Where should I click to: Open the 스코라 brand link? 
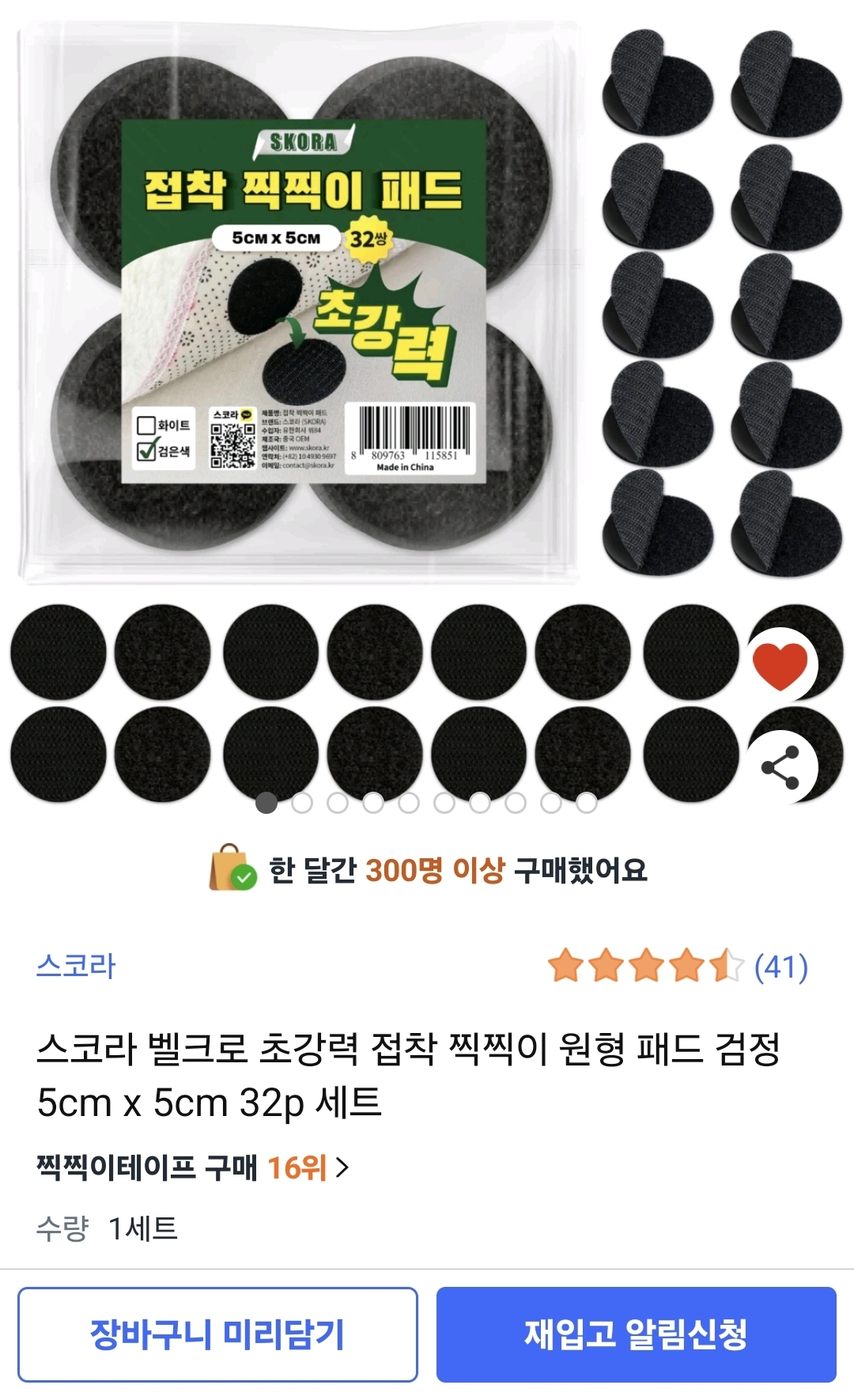[76, 966]
